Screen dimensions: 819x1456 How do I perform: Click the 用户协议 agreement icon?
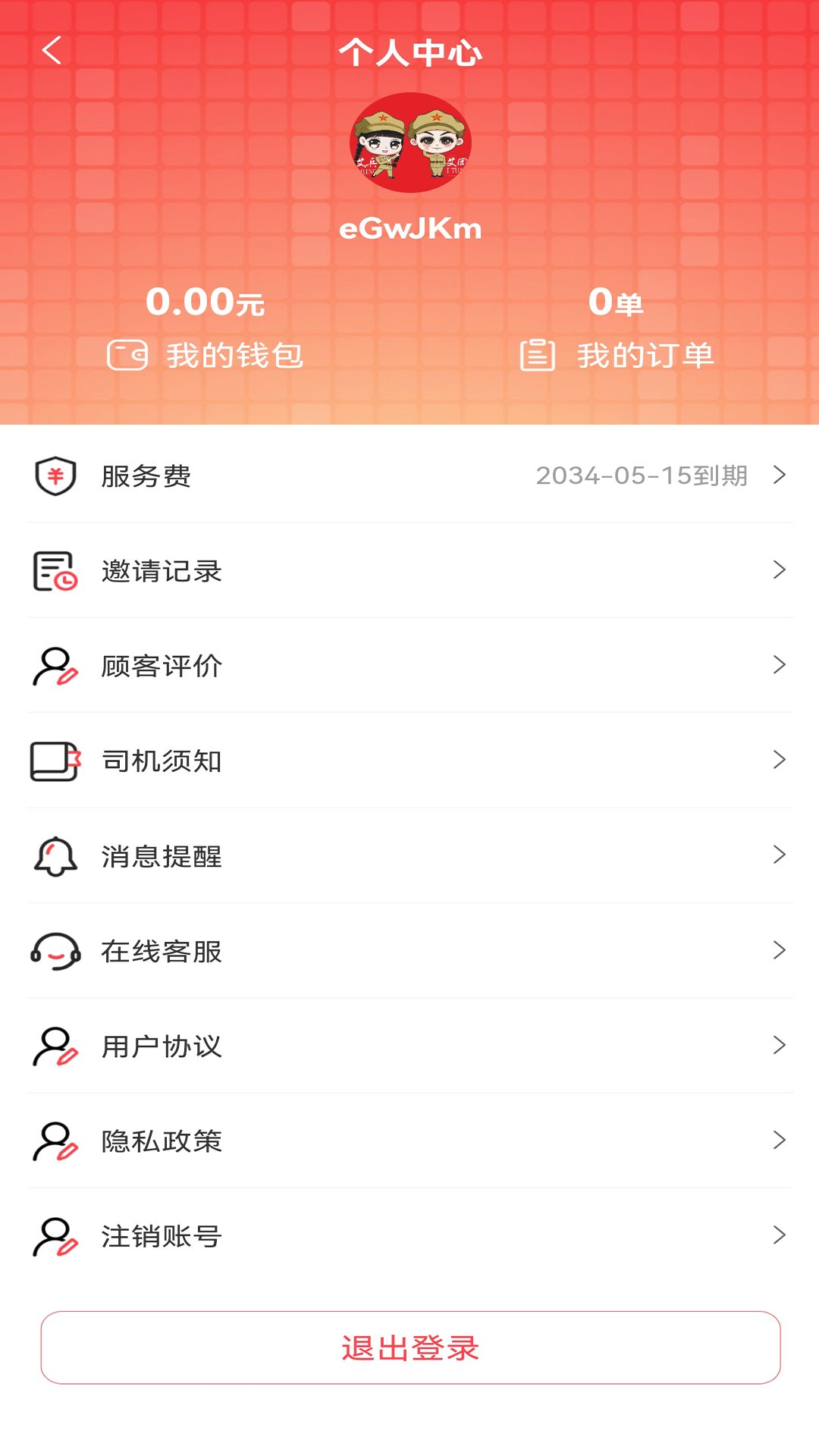coord(52,1047)
